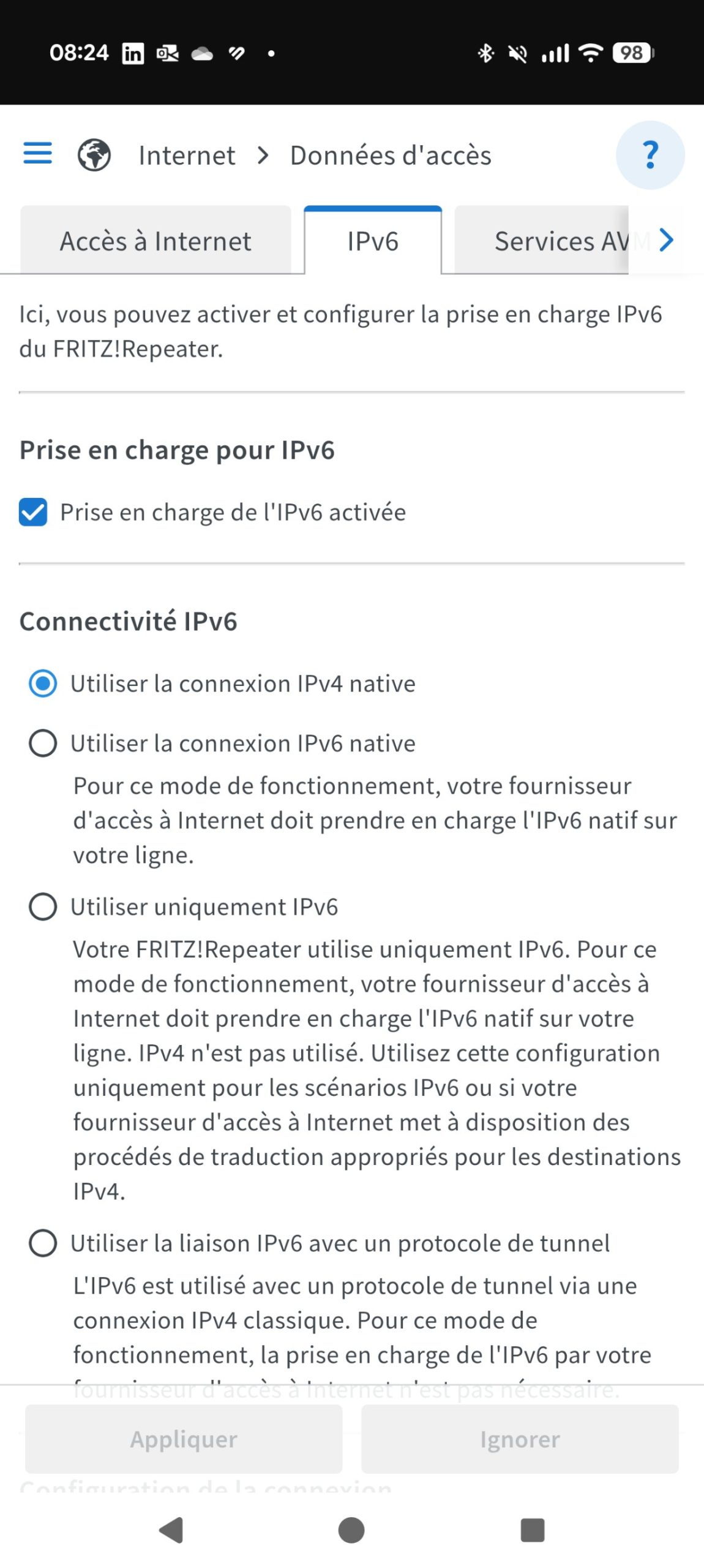Go back with system back button
Screen dimensions: 704x1568
pos(171,1530)
